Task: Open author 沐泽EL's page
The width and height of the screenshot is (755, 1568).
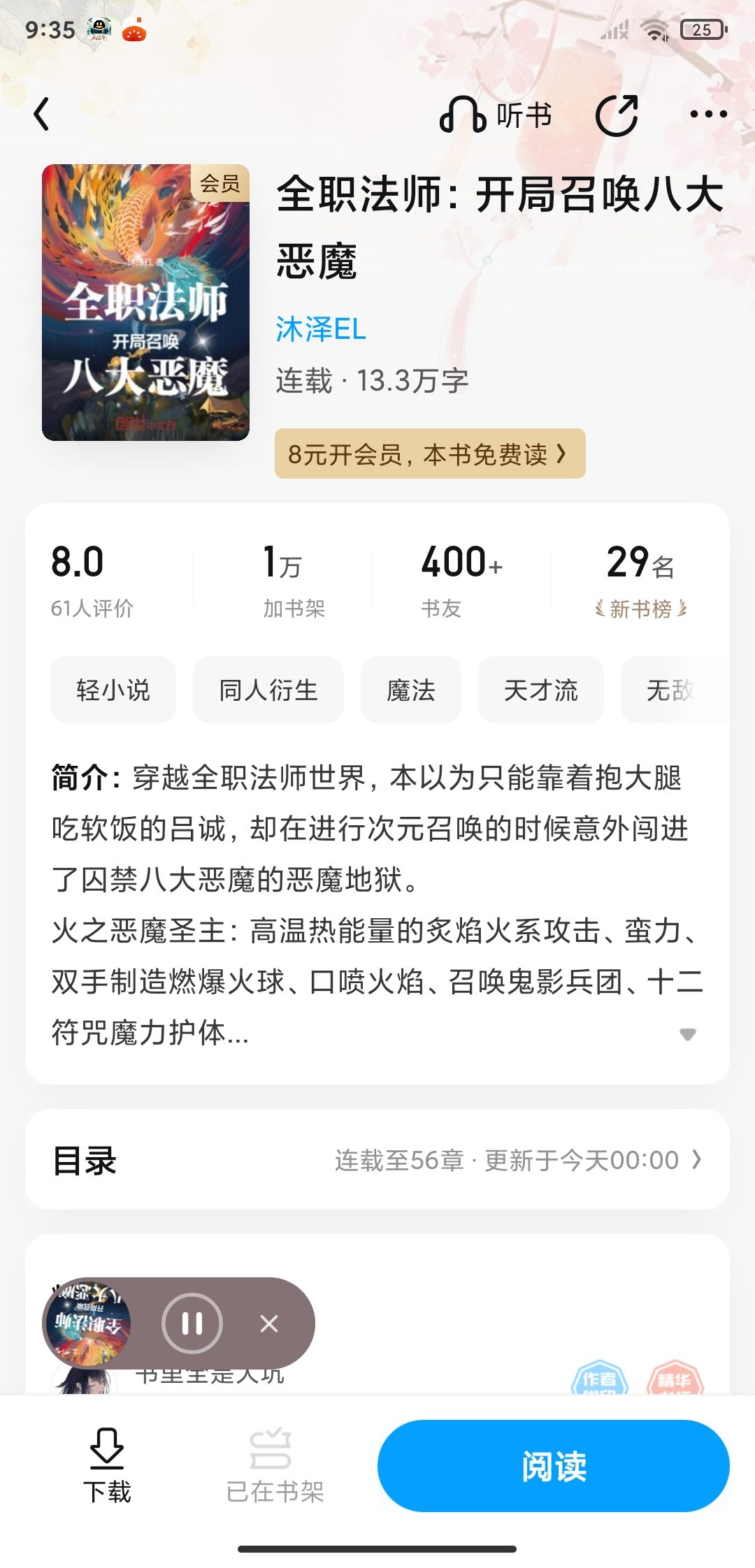Action: tap(321, 329)
